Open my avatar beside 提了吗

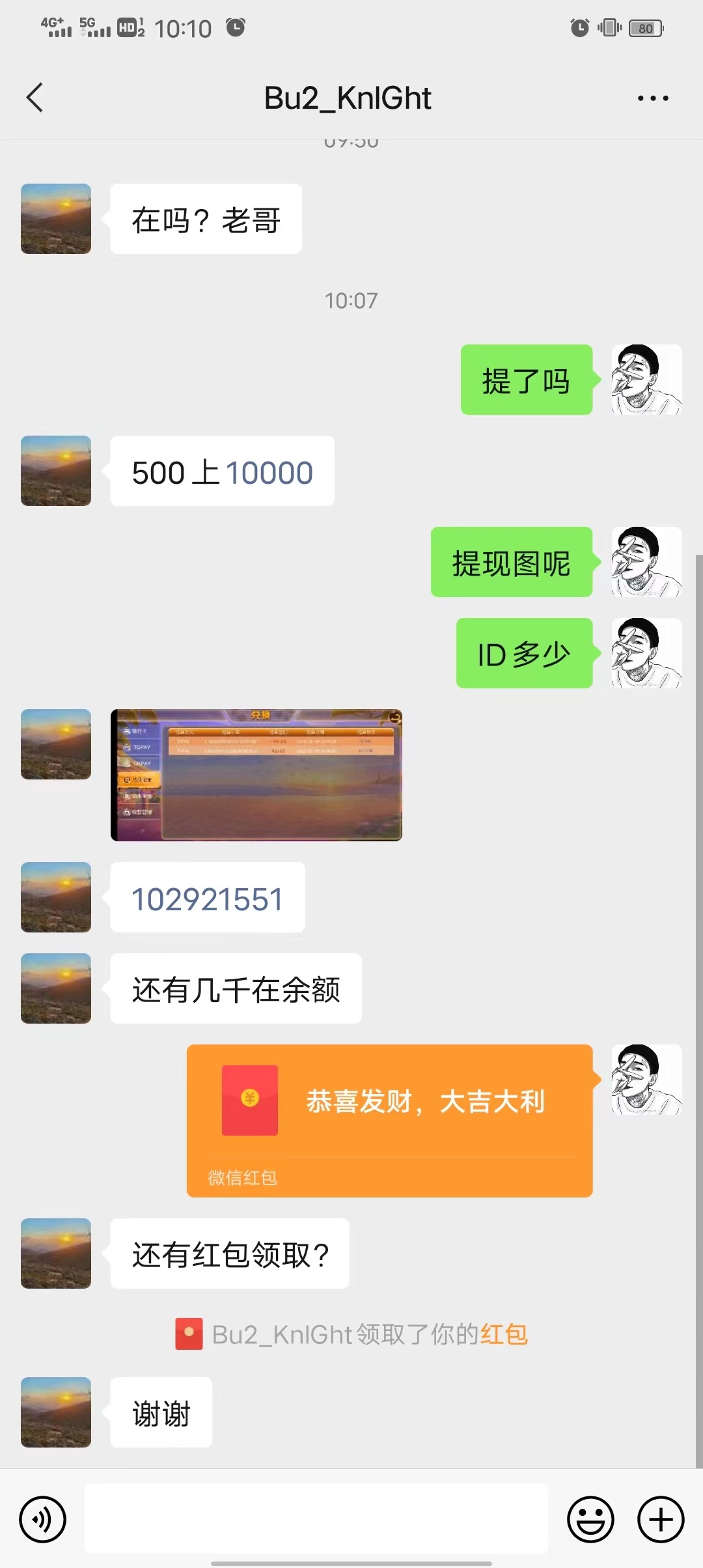coord(646,380)
